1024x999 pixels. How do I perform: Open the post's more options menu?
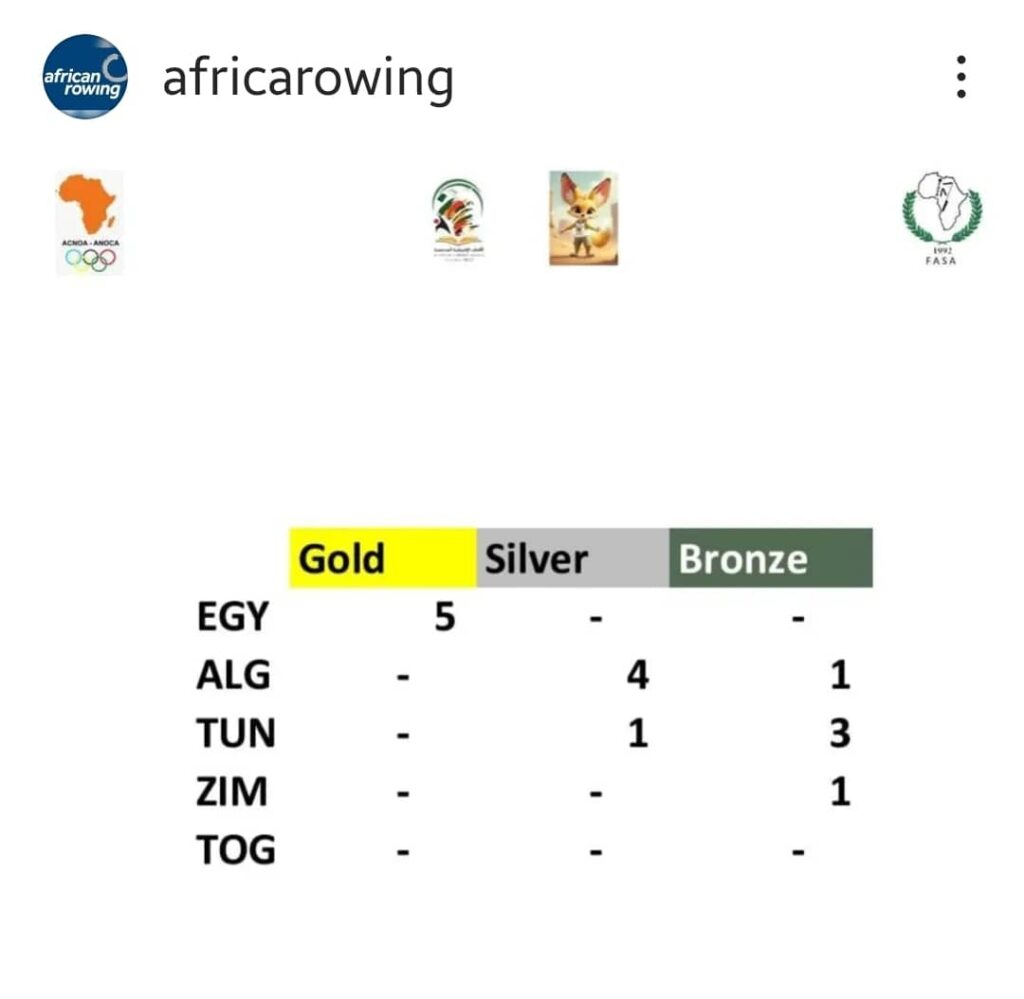(x=960, y=77)
